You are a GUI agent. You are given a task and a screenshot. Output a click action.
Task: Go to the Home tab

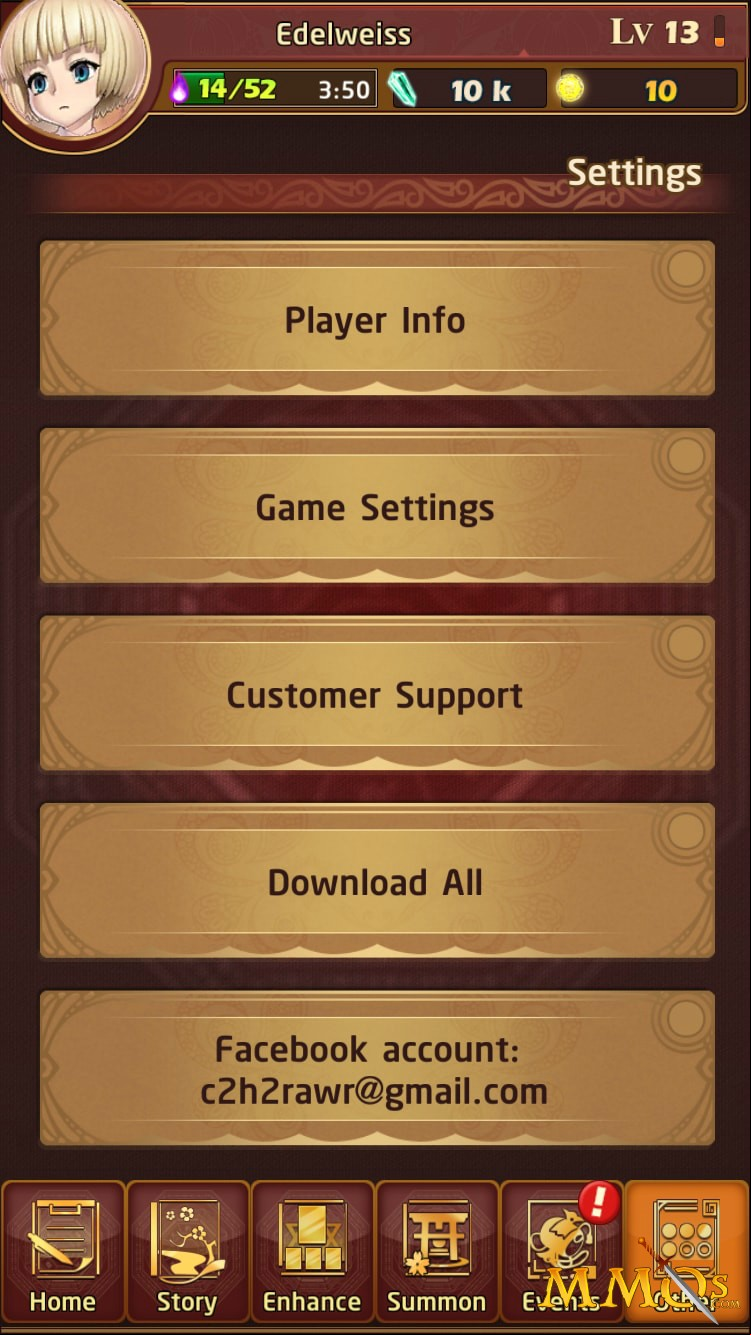[63, 1251]
